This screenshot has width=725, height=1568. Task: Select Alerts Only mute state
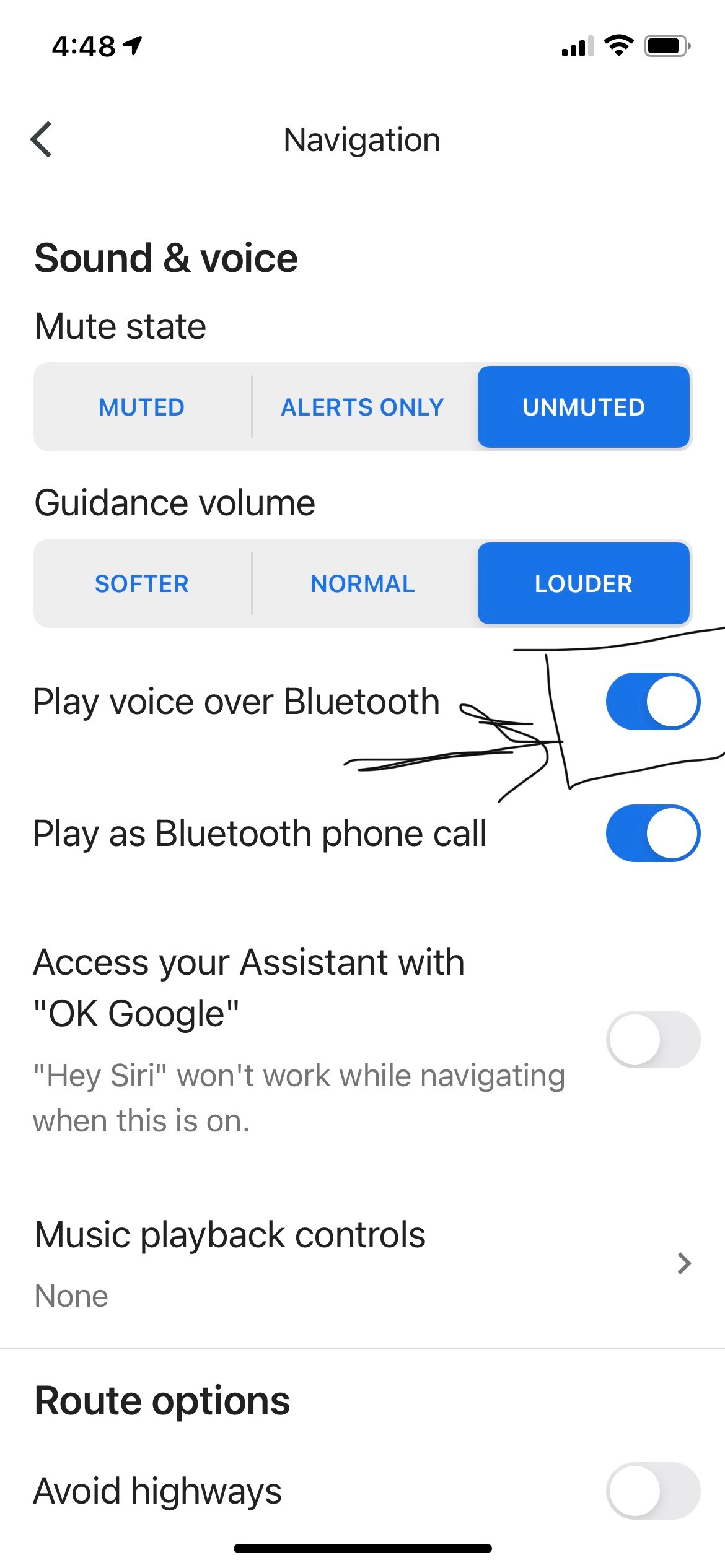coord(364,407)
